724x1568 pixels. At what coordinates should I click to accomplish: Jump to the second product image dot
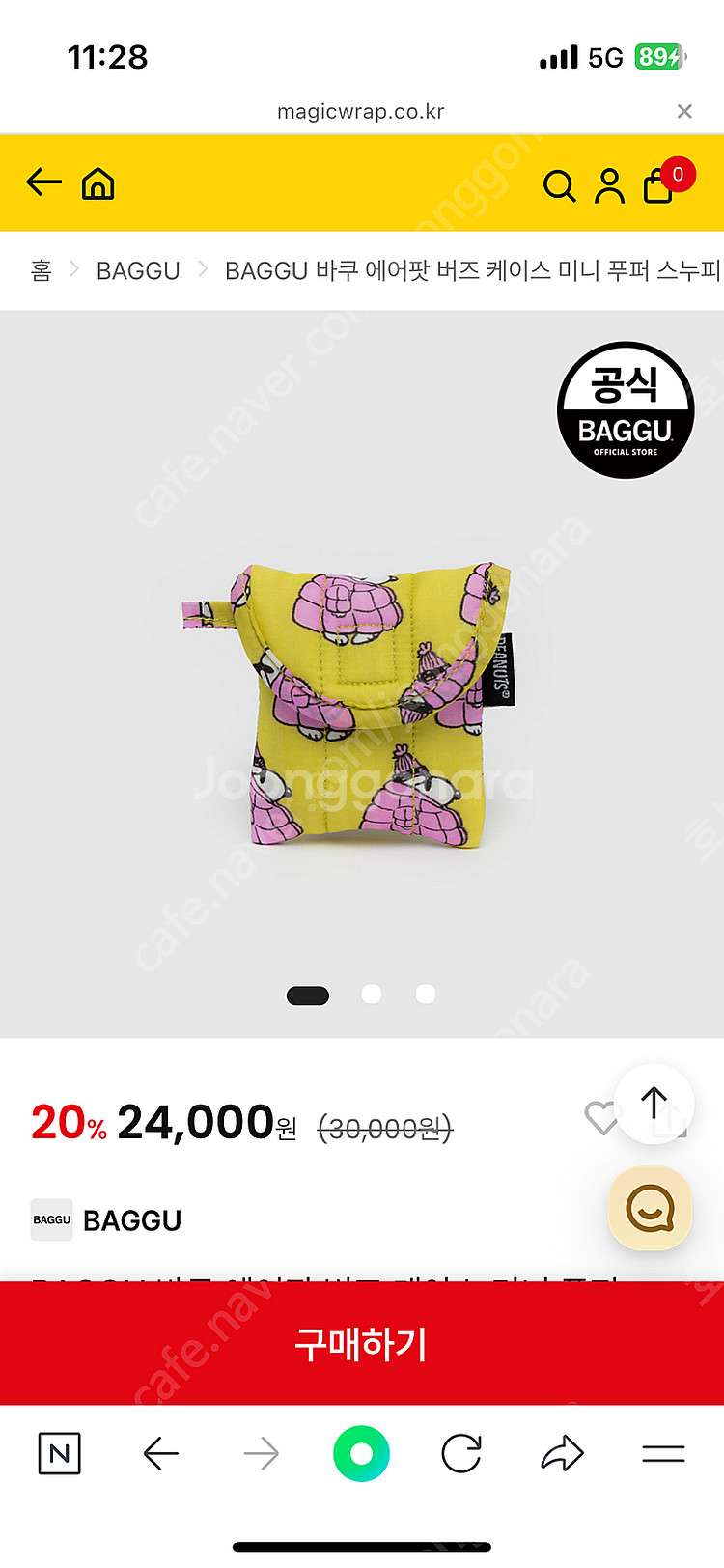372,994
